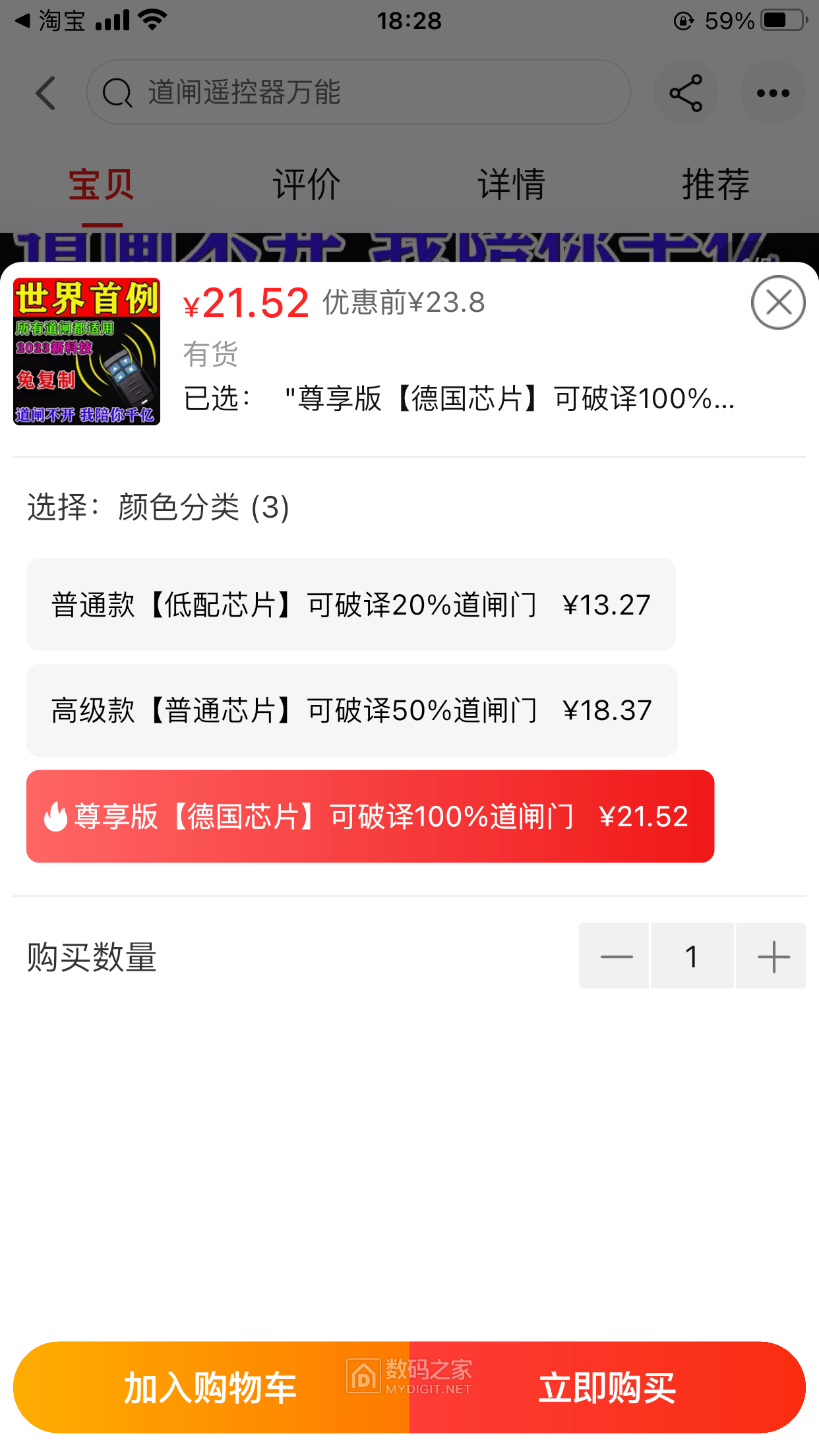Decrease purchase quantity with minus button

615,956
